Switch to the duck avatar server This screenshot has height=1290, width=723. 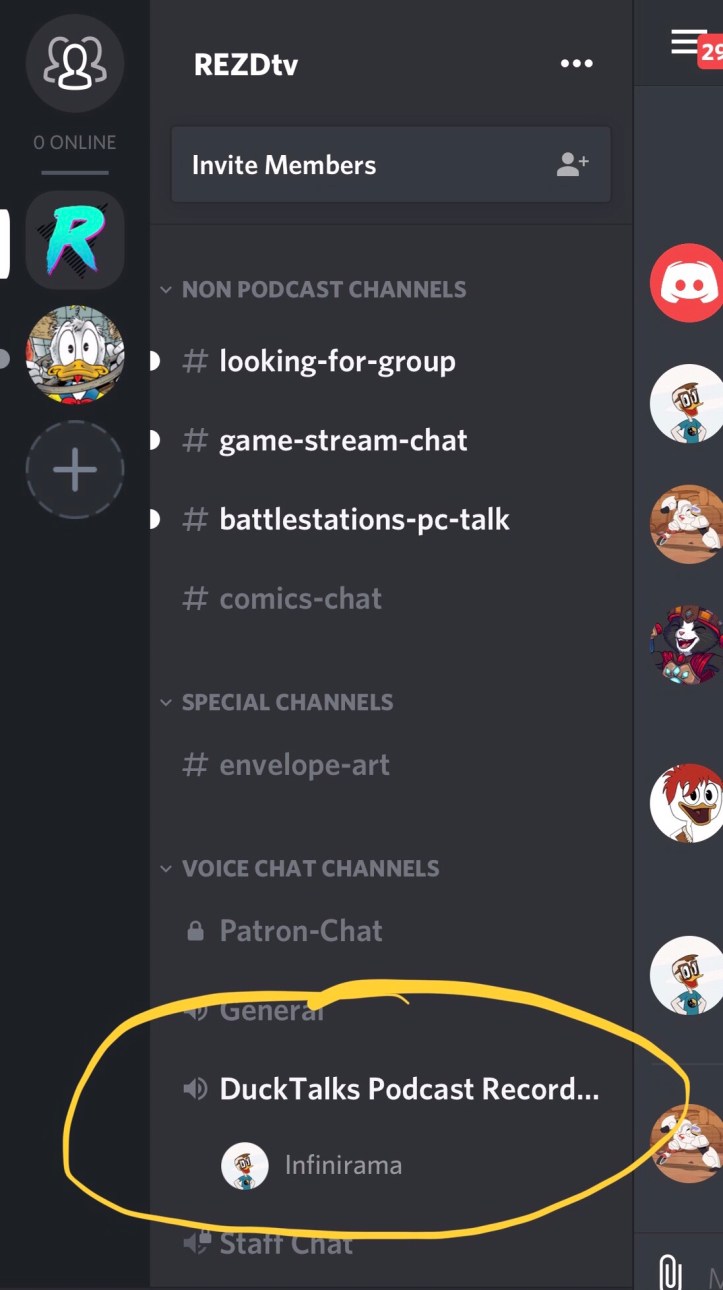75,355
